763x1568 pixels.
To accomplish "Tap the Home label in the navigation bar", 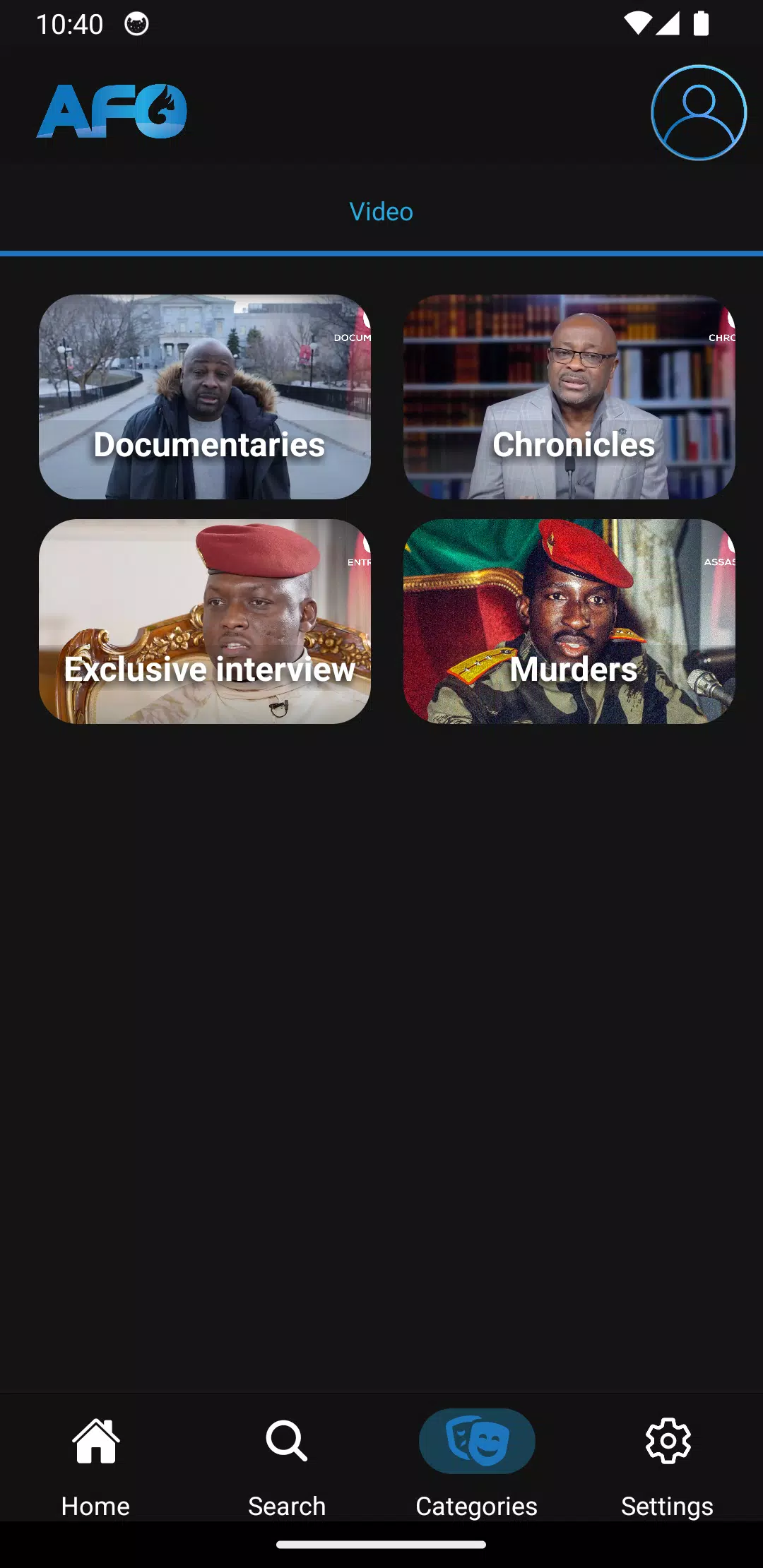I will 95,1505.
